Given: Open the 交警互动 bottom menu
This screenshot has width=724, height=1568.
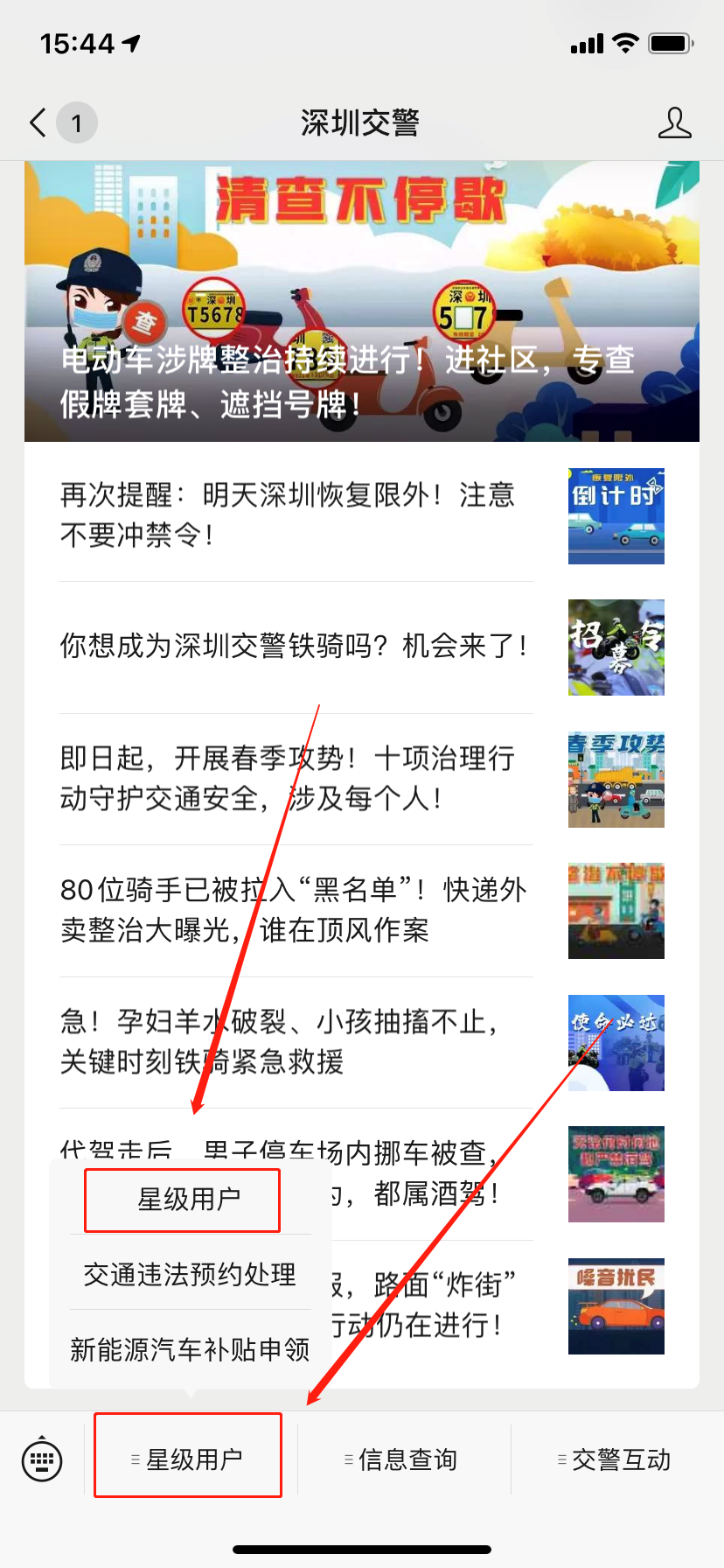Looking at the screenshot, I should click(616, 1459).
